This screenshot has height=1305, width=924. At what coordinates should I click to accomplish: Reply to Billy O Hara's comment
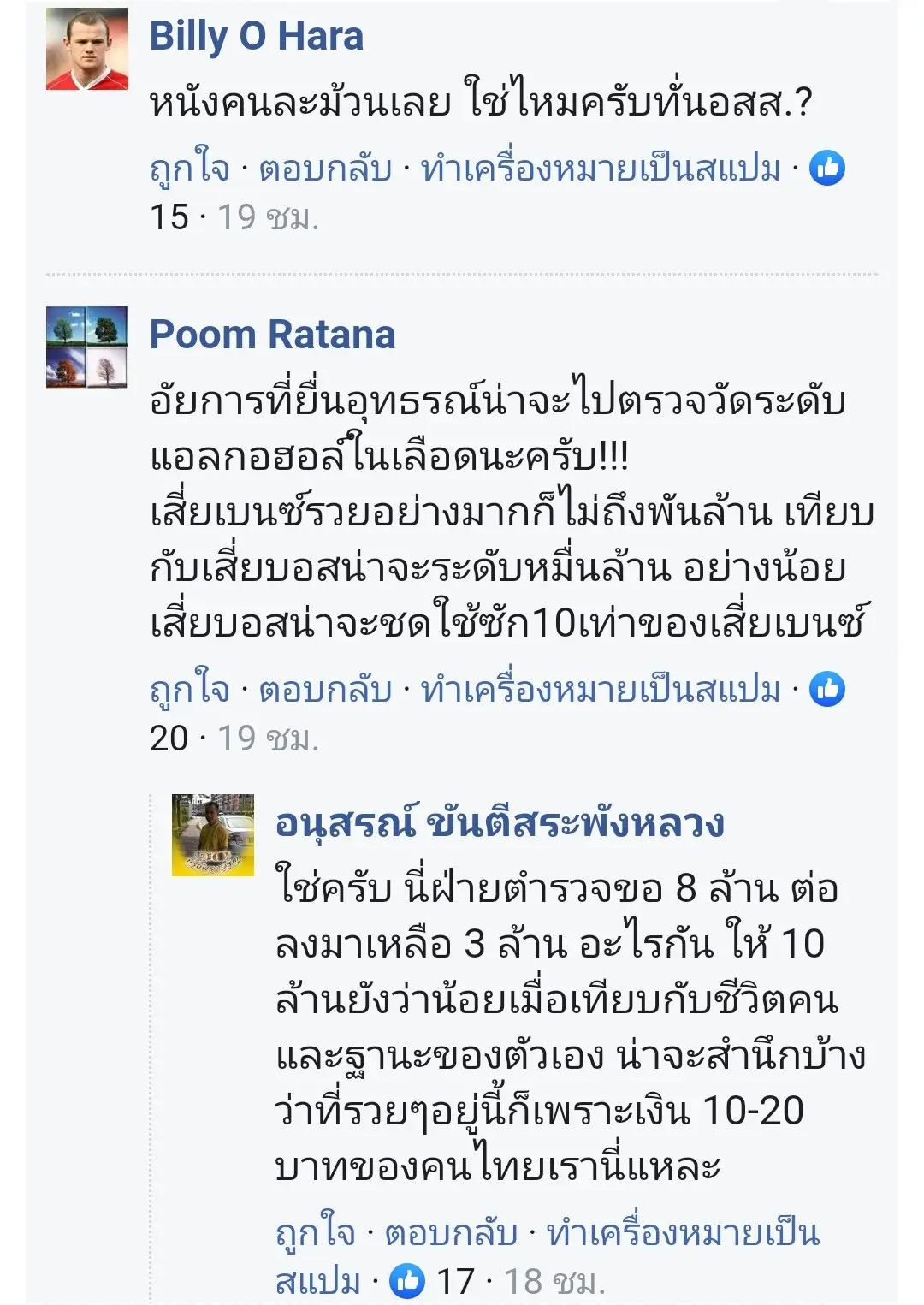click(x=325, y=169)
